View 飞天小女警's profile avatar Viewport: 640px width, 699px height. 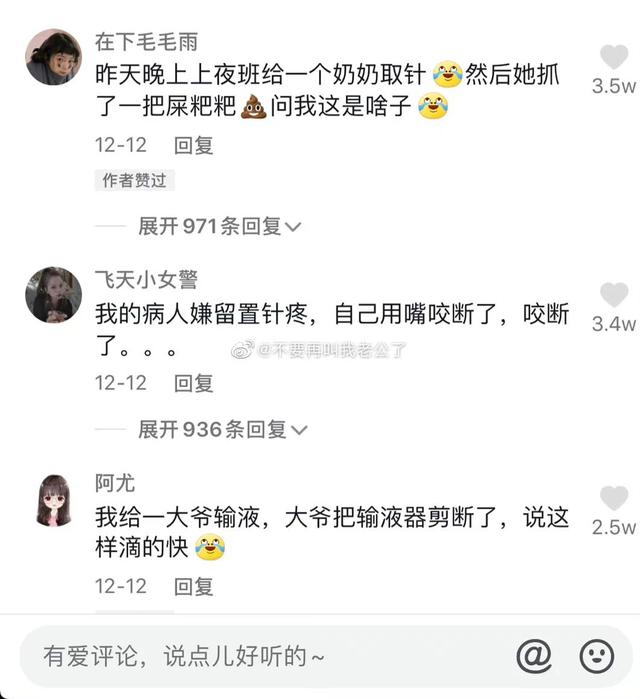point(53,294)
